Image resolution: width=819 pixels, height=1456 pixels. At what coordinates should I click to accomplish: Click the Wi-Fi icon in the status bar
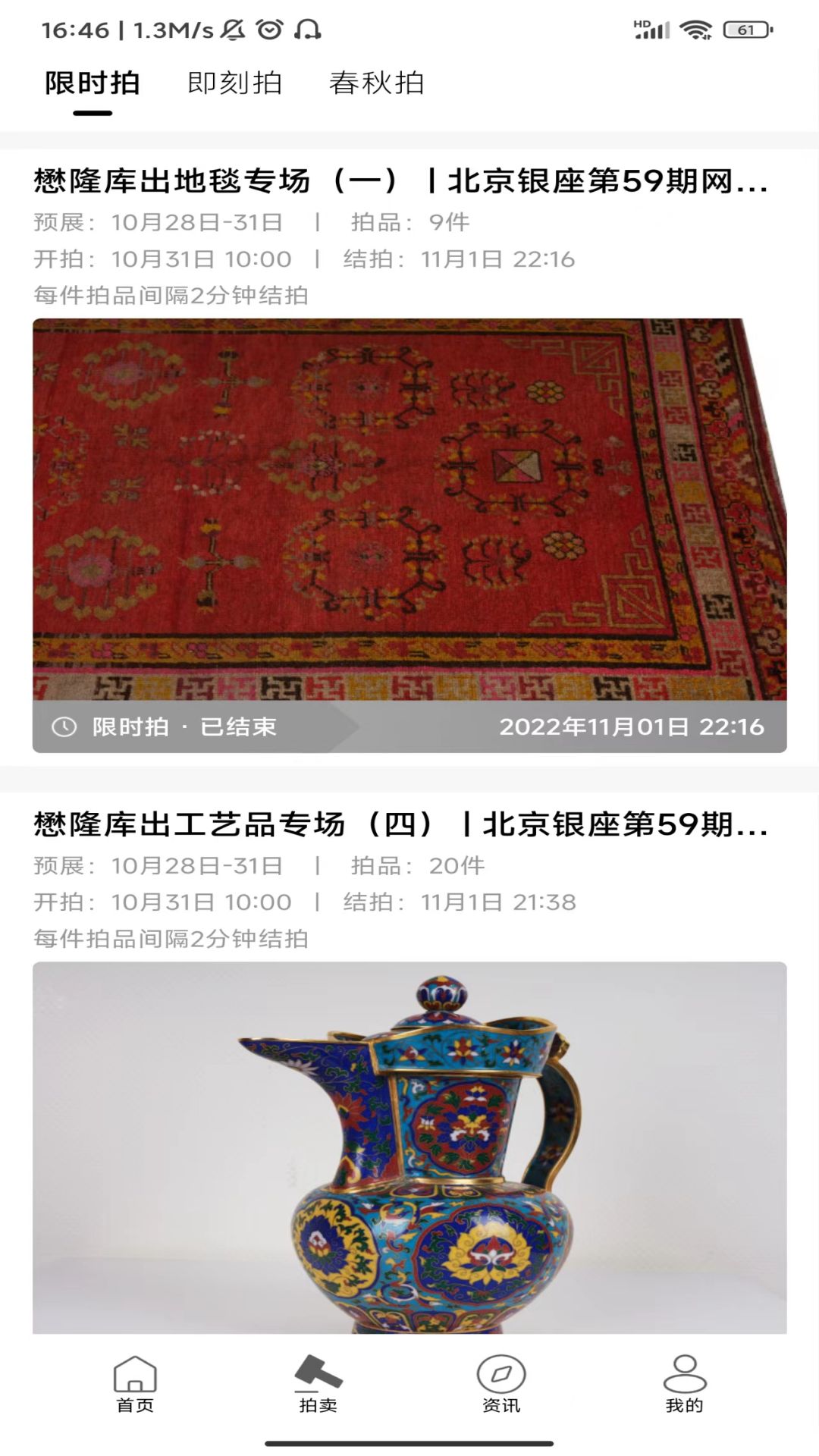(x=694, y=27)
